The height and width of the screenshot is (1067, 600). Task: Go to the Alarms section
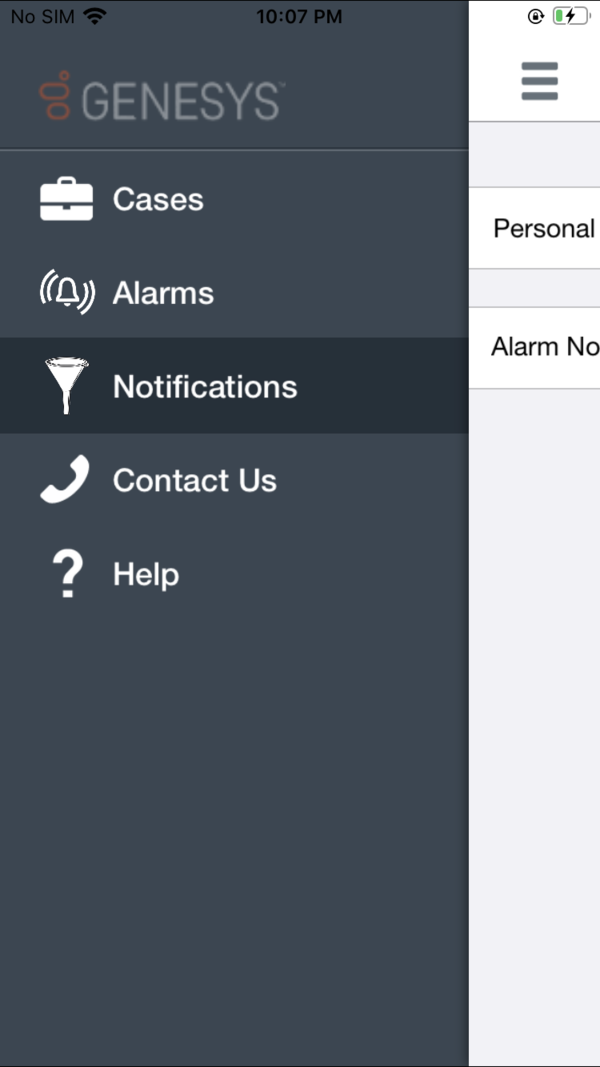pyautogui.click(x=234, y=293)
